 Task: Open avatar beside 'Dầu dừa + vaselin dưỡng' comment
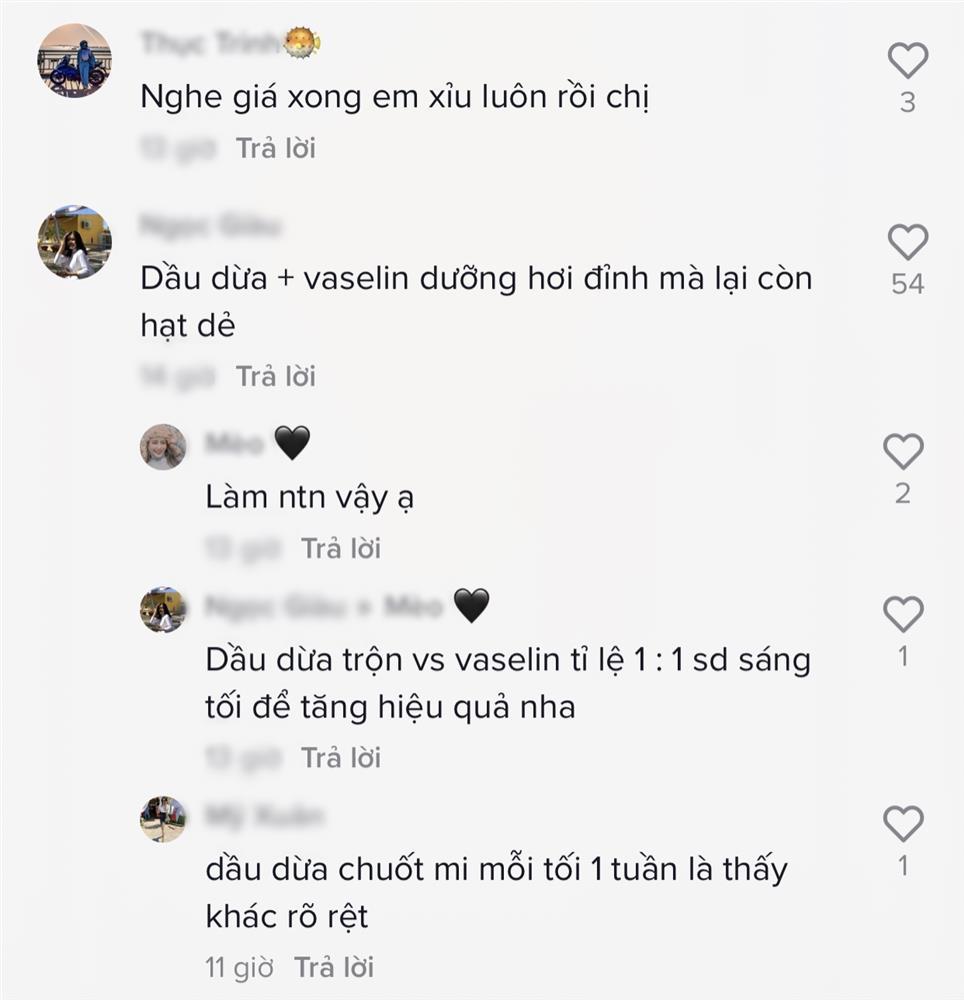(x=74, y=242)
